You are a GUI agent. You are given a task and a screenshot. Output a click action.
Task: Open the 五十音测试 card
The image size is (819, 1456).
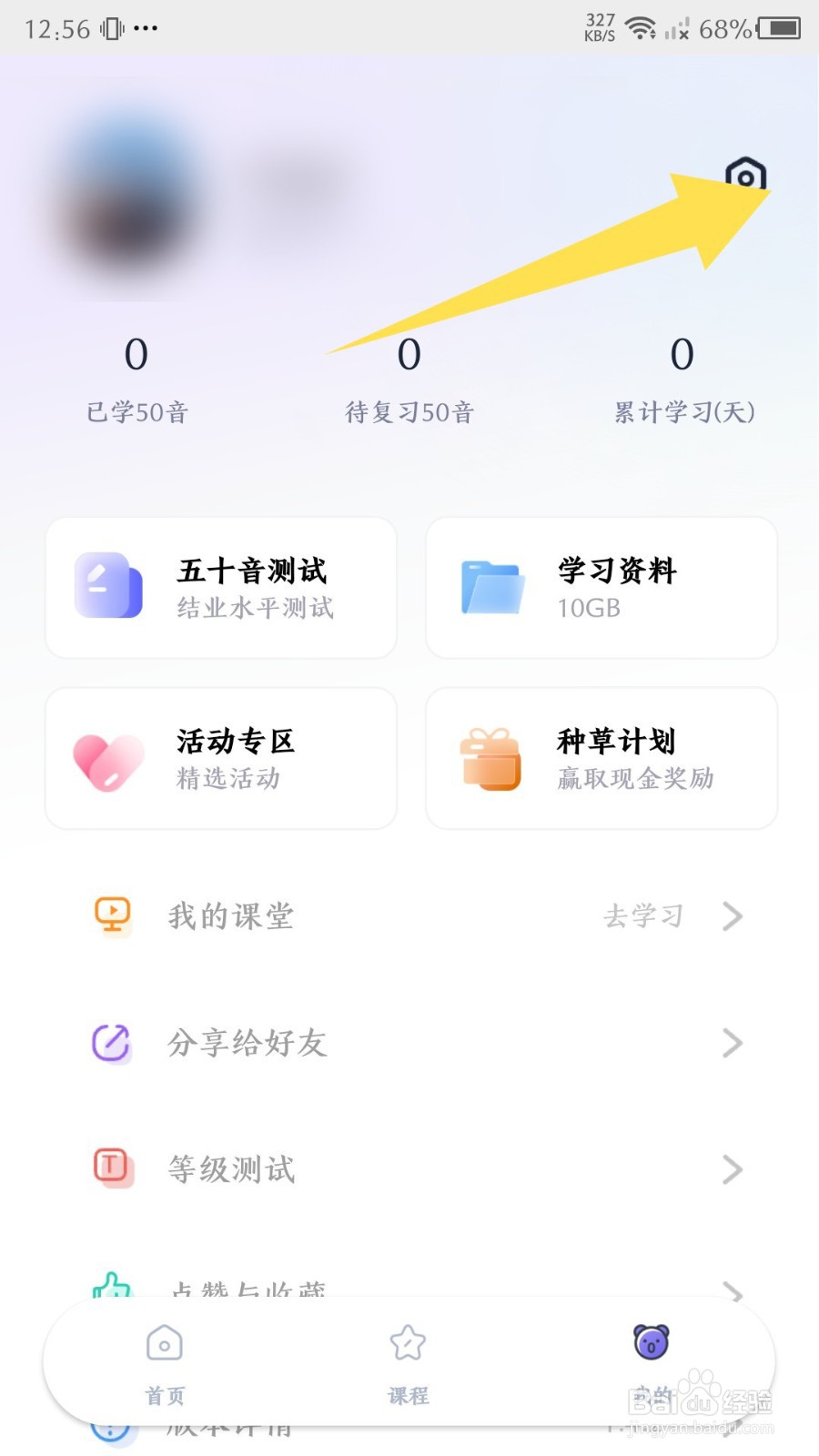(221, 588)
